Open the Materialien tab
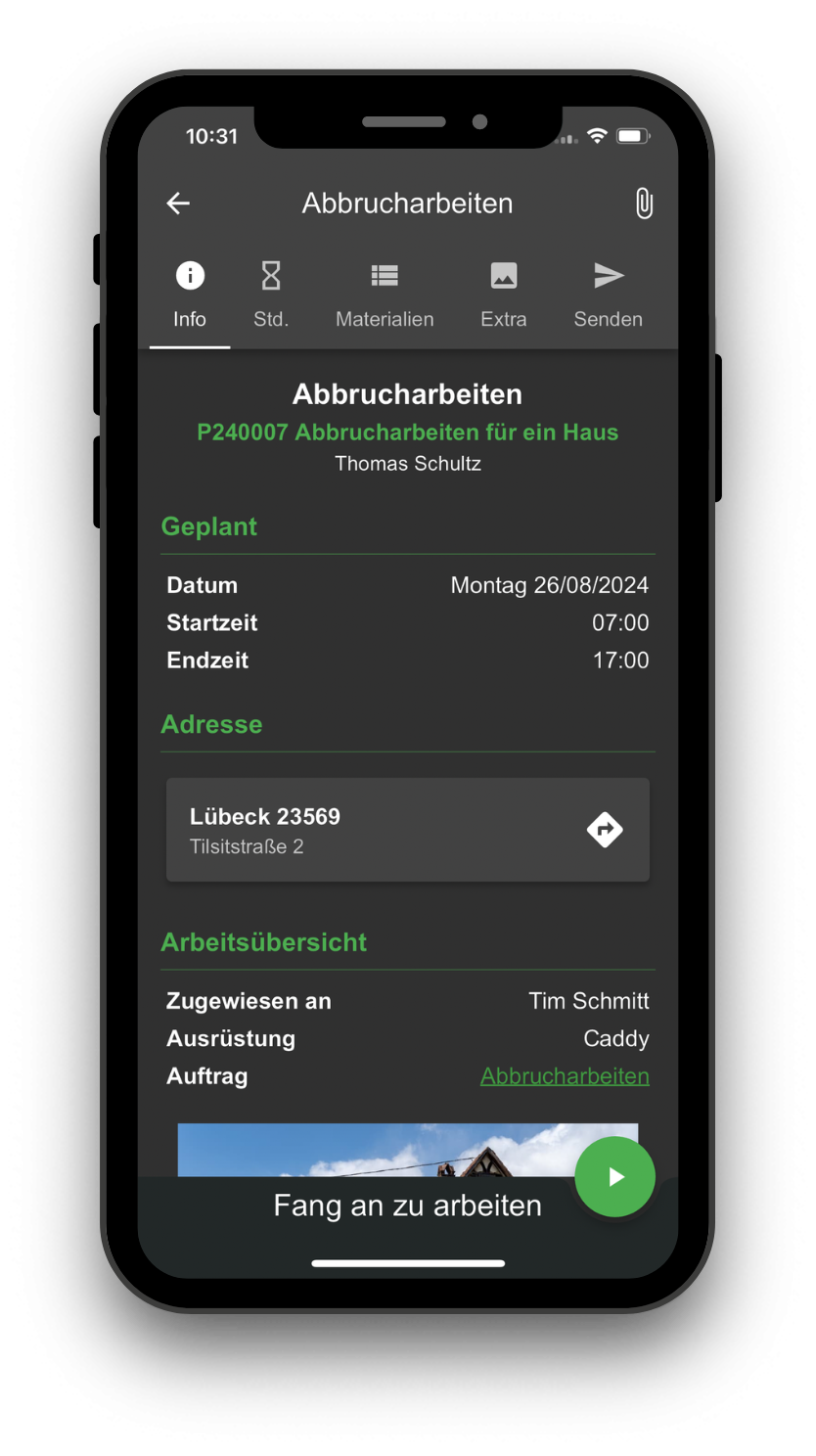816x1456 pixels. 385,294
